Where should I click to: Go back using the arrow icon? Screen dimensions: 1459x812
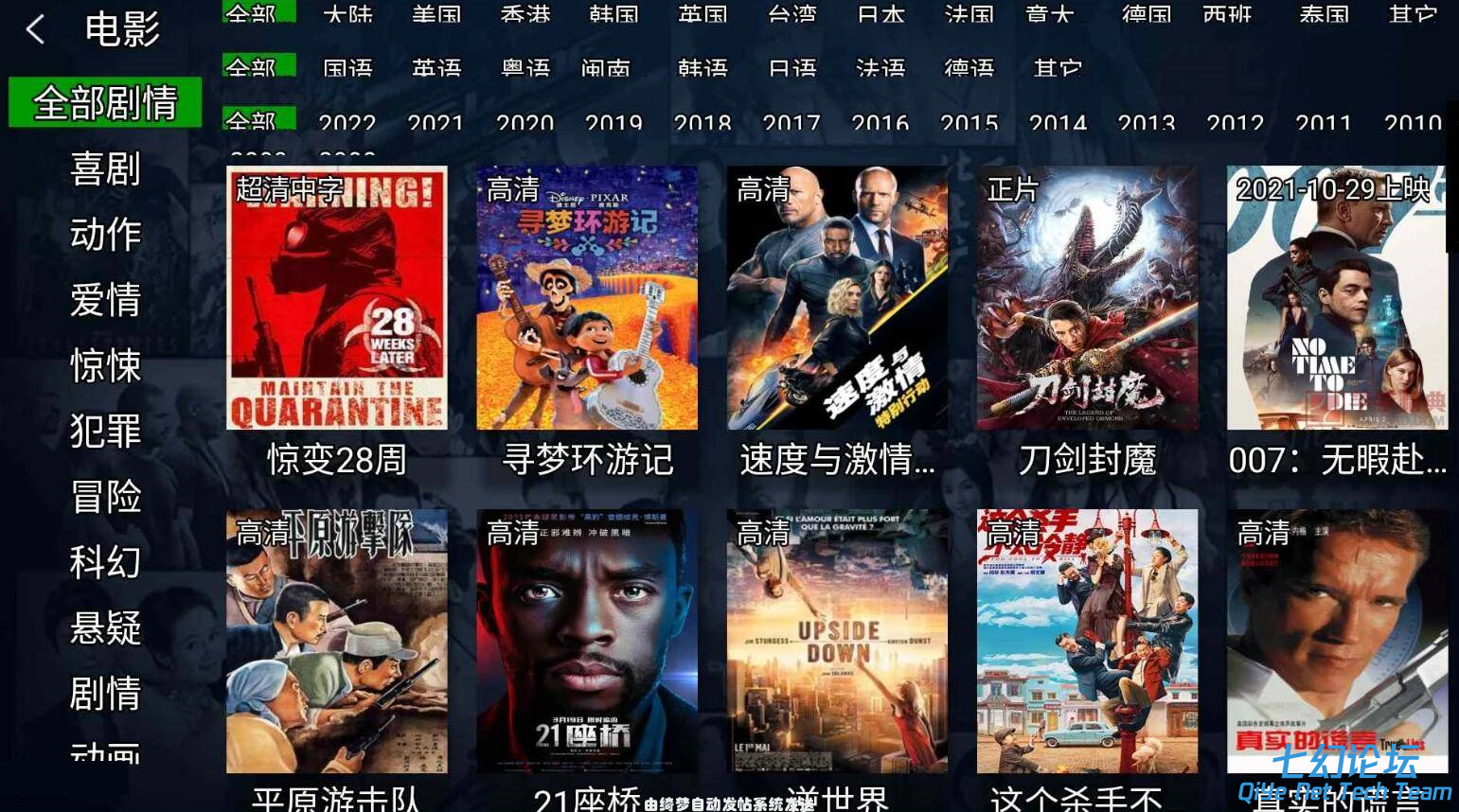[35, 30]
